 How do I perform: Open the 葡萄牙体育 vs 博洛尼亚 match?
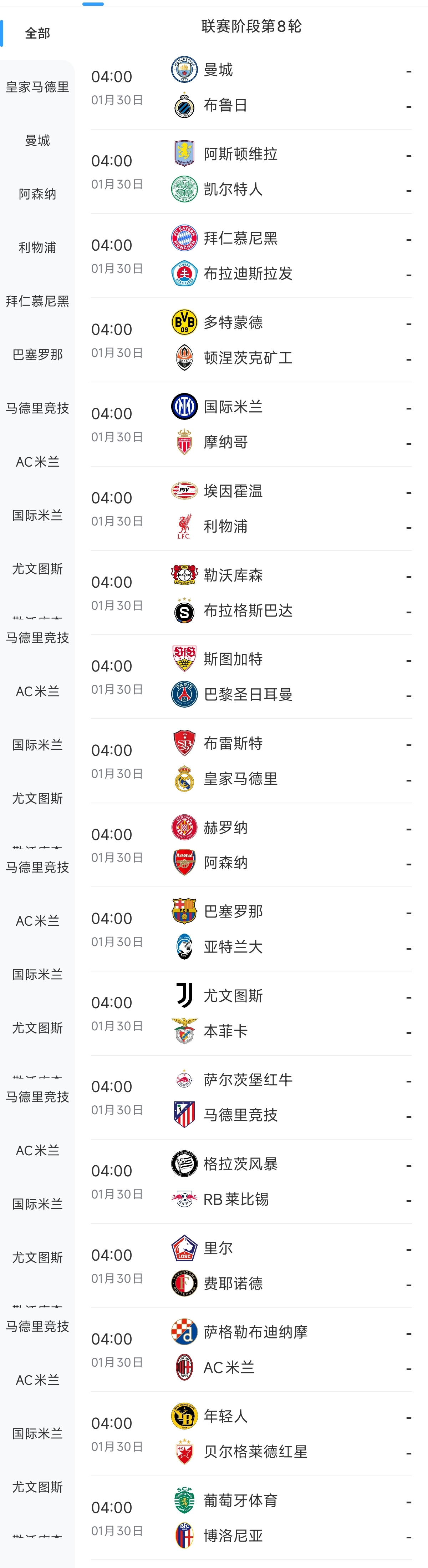click(251, 1518)
